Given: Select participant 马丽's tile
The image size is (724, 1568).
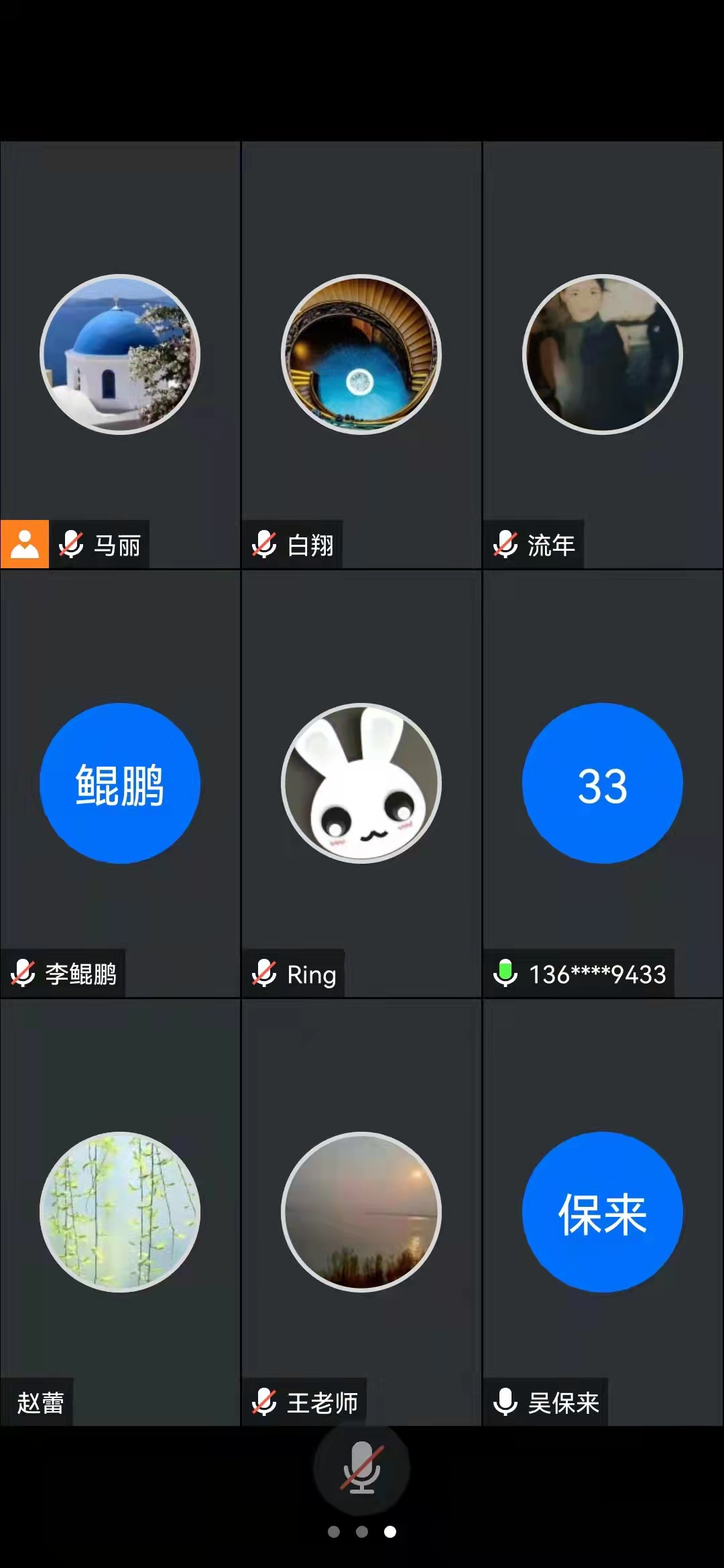Looking at the screenshot, I should click(x=120, y=354).
